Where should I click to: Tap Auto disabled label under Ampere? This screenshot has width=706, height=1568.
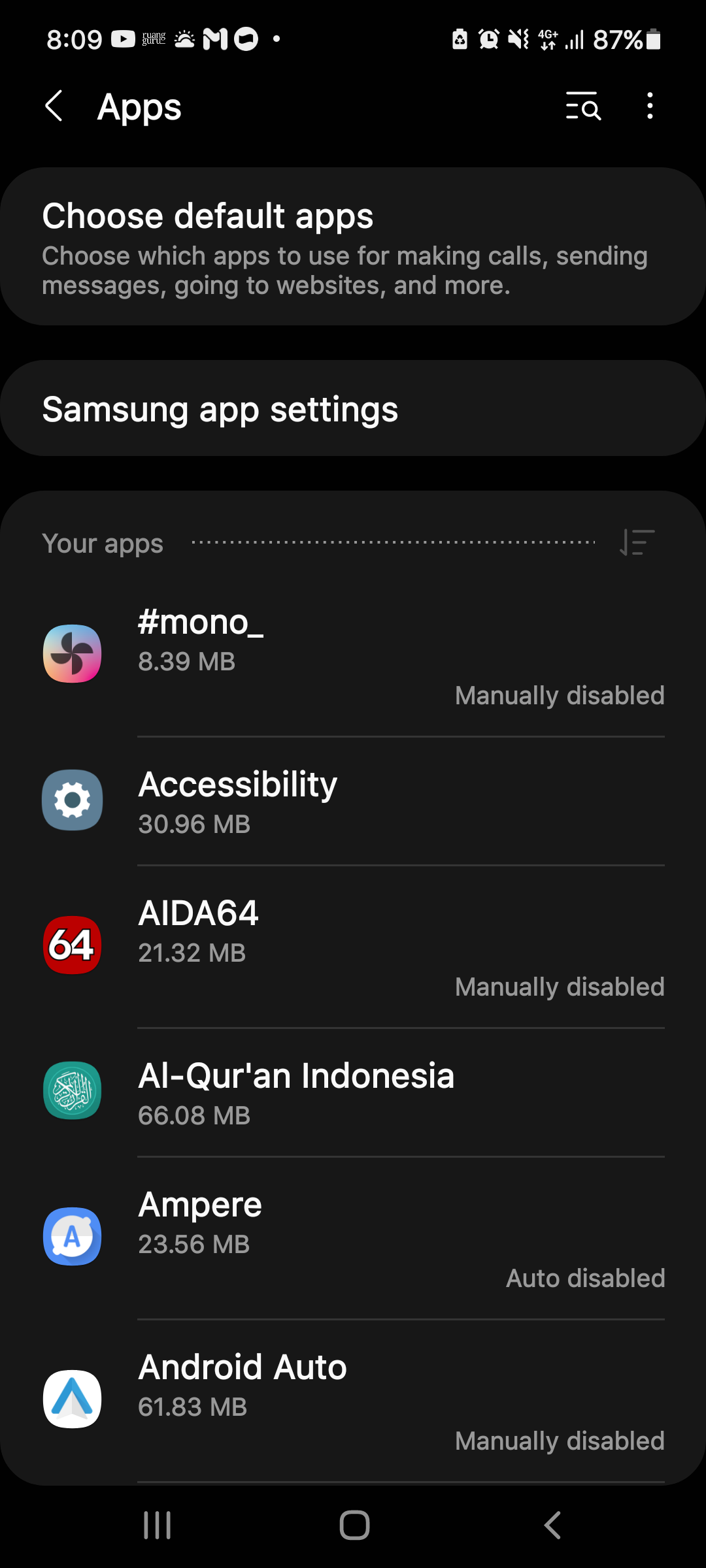585,1279
